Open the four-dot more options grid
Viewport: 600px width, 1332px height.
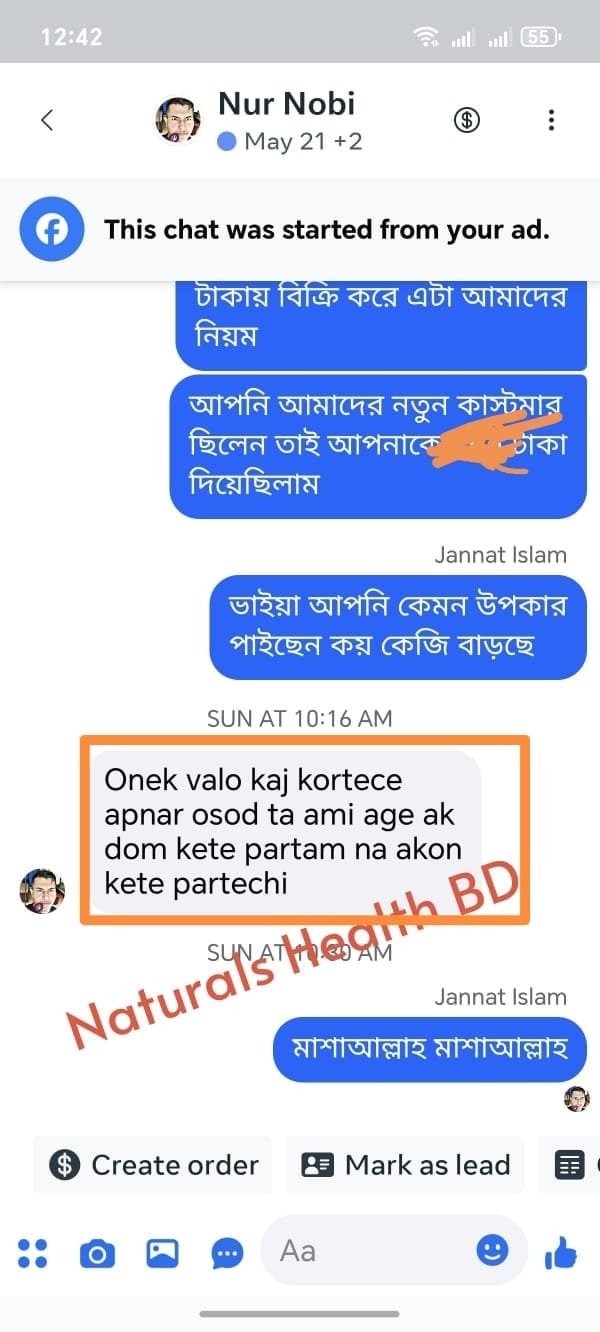[33, 1252]
